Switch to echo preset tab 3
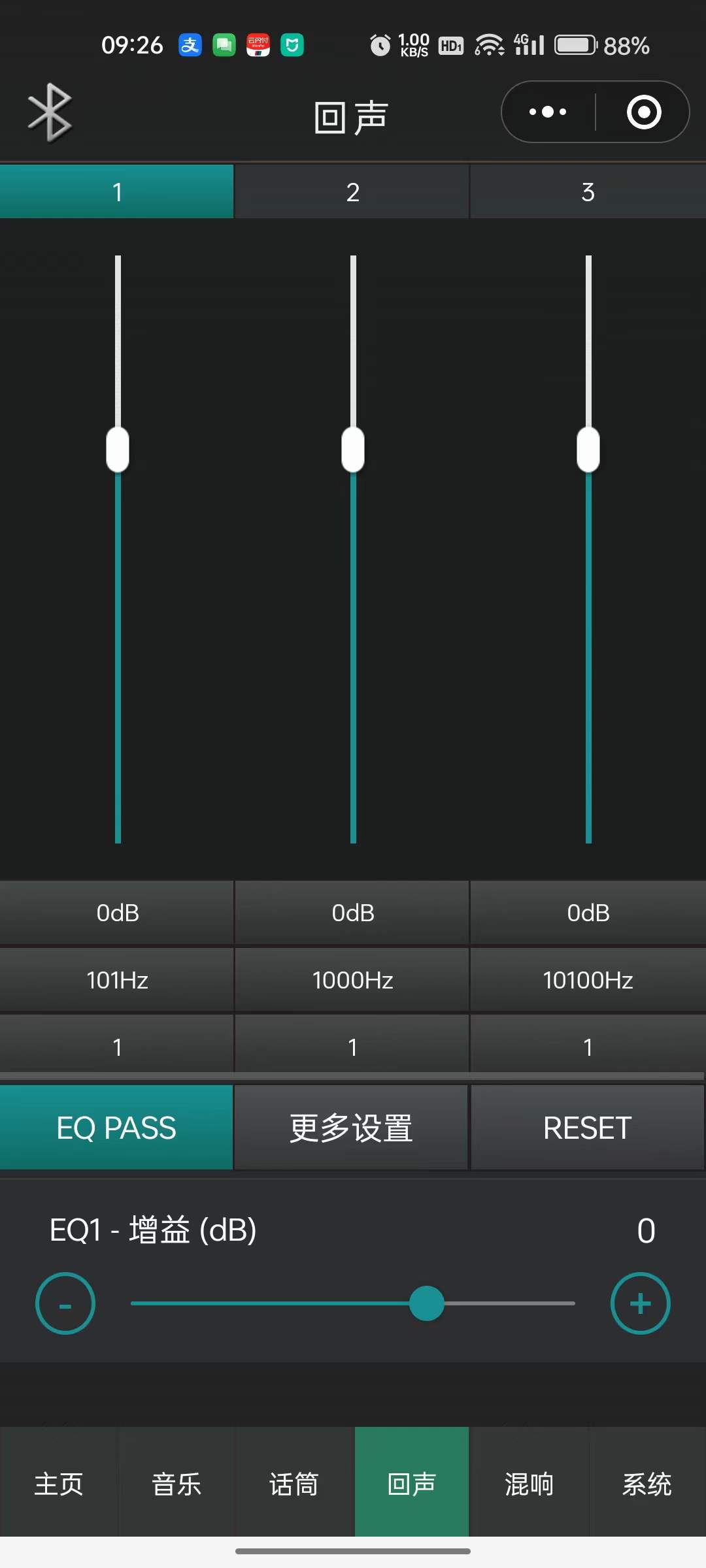This screenshot has width=706, height=1568. pos(588,192)
